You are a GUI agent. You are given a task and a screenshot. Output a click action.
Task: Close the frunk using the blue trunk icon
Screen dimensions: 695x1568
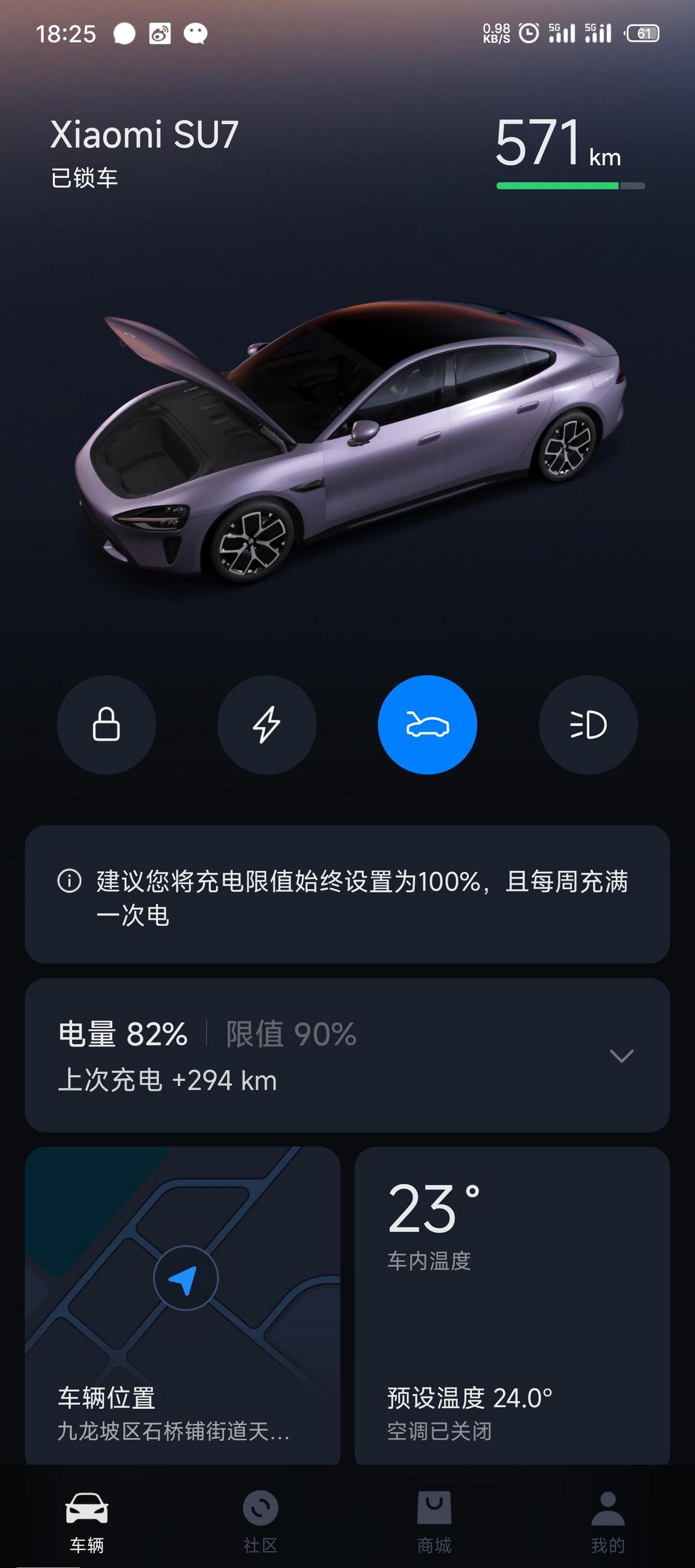428,725
